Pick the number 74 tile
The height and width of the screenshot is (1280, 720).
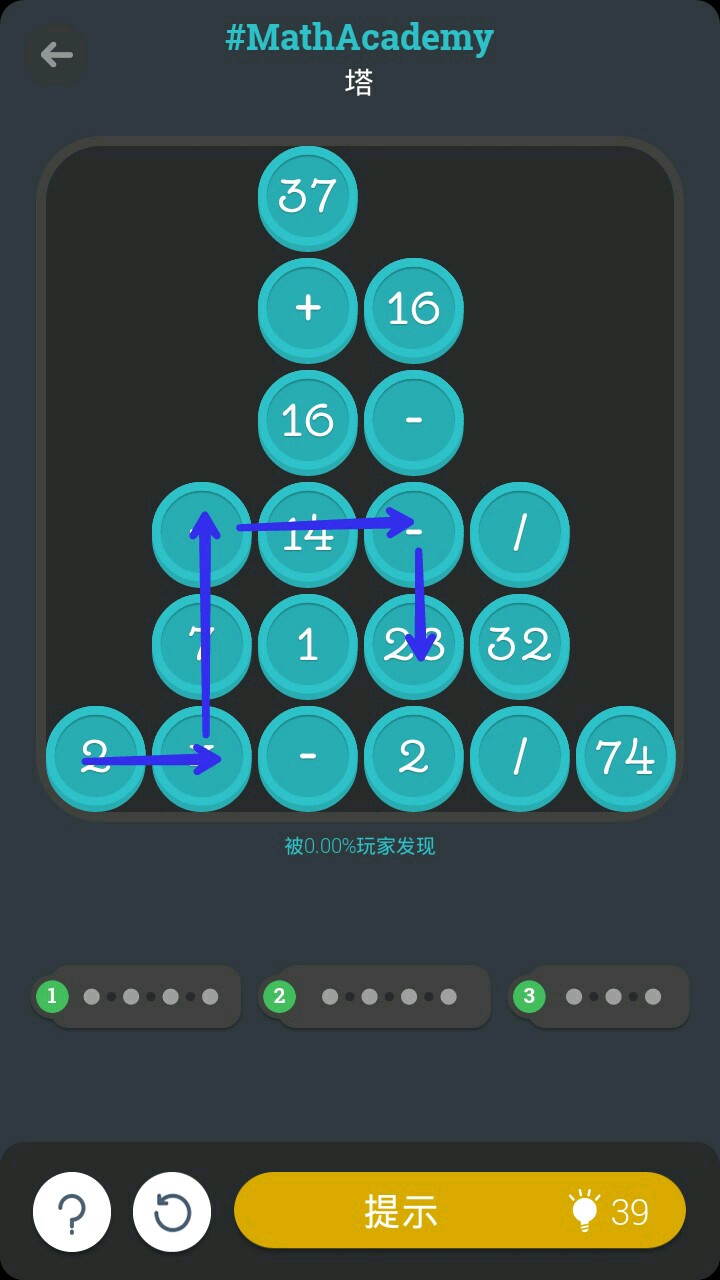pos(626,757)
